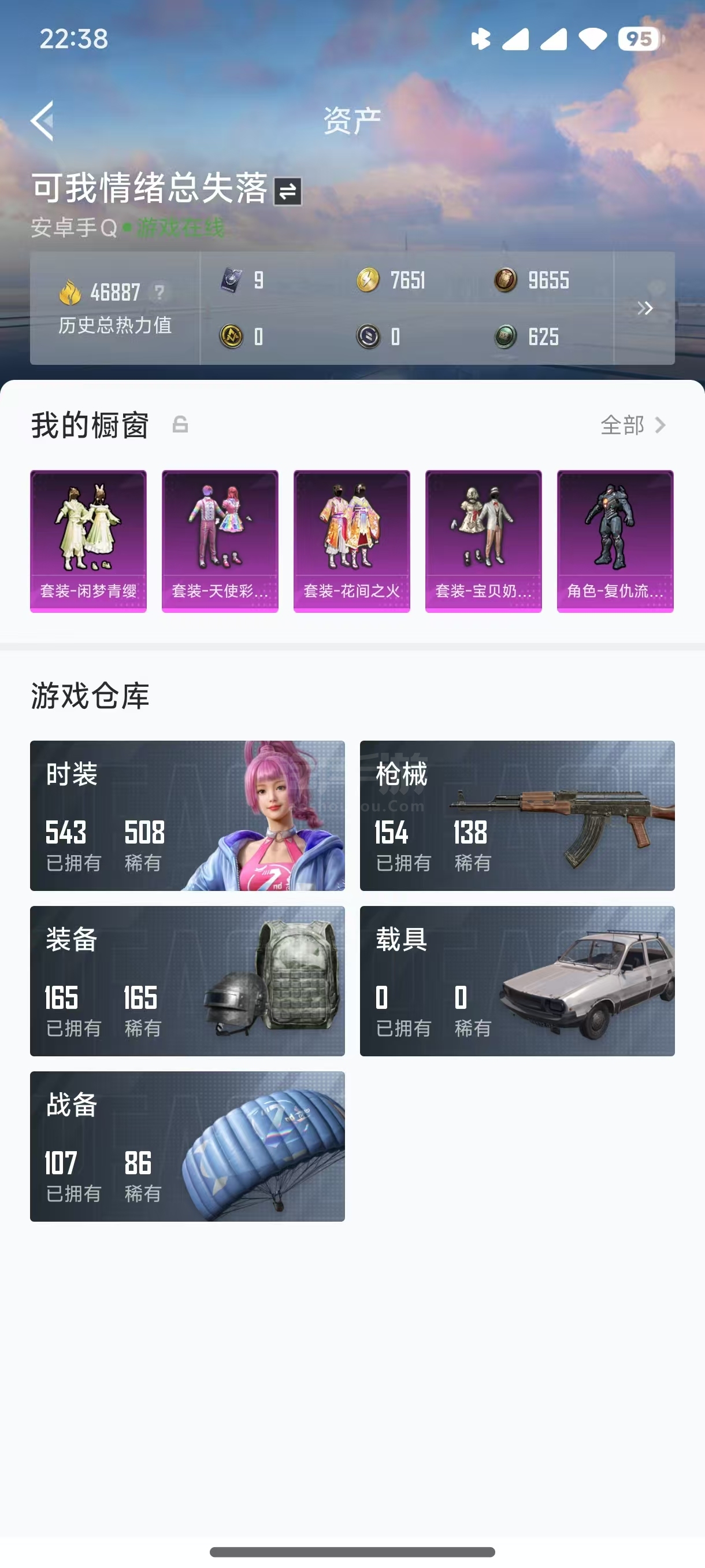View 全部 showcase items
This screenshot has height=1568, width=705.
pos(633,425)
